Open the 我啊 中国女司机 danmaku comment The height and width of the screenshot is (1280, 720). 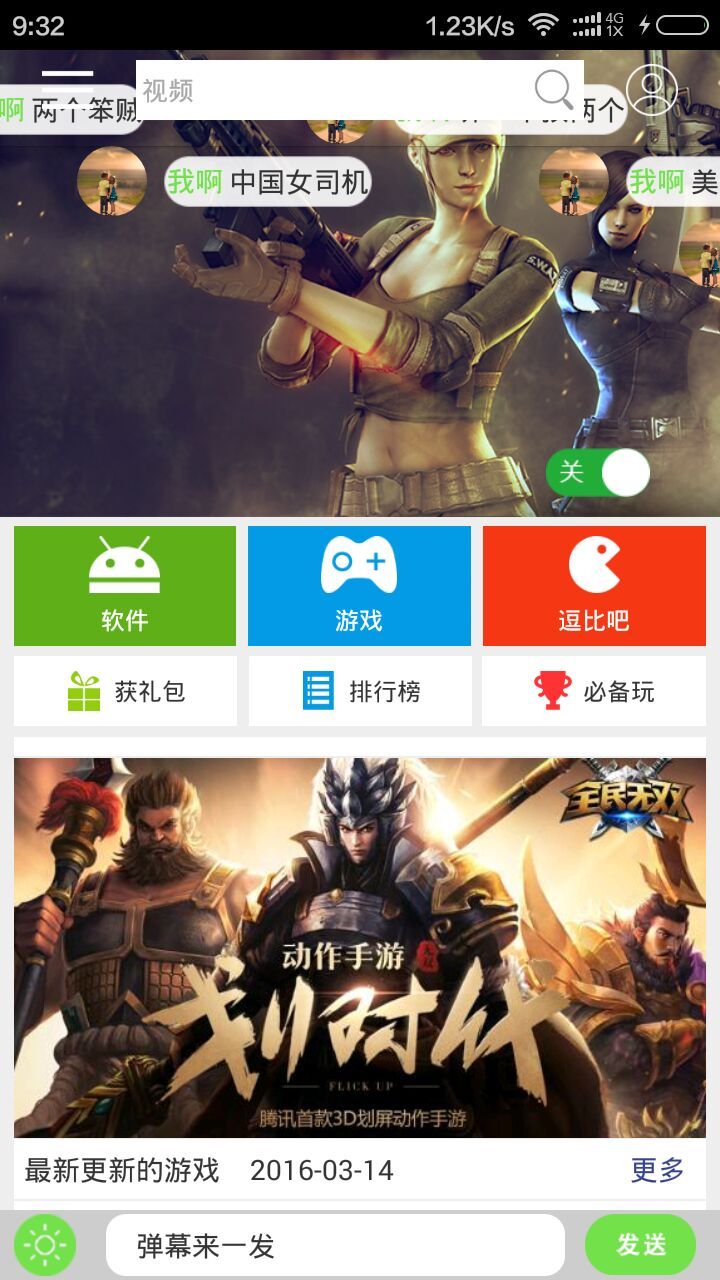[x=268, y=182]
